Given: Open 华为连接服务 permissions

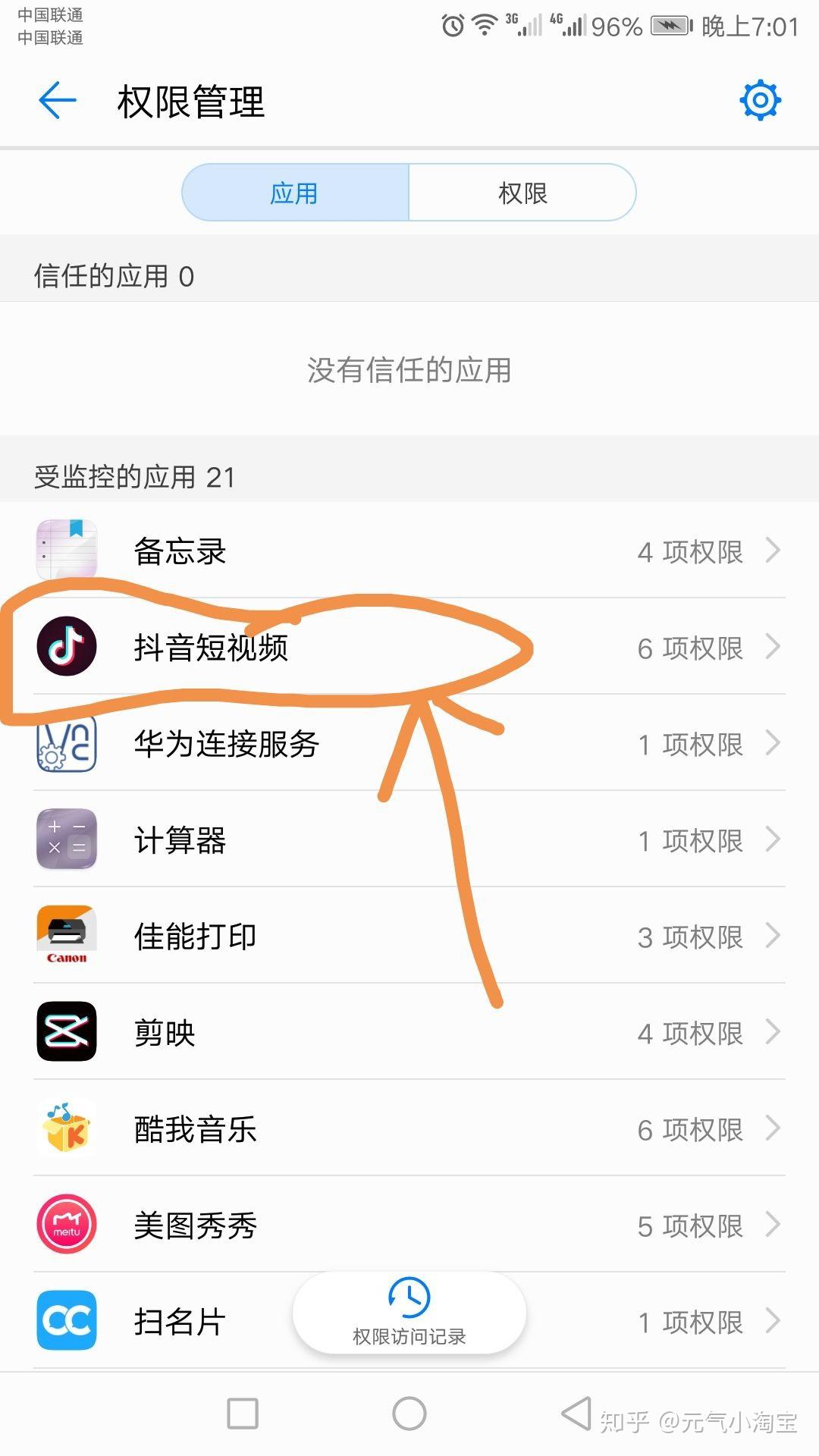Looking at the screenshot, I should pos(409,743).
